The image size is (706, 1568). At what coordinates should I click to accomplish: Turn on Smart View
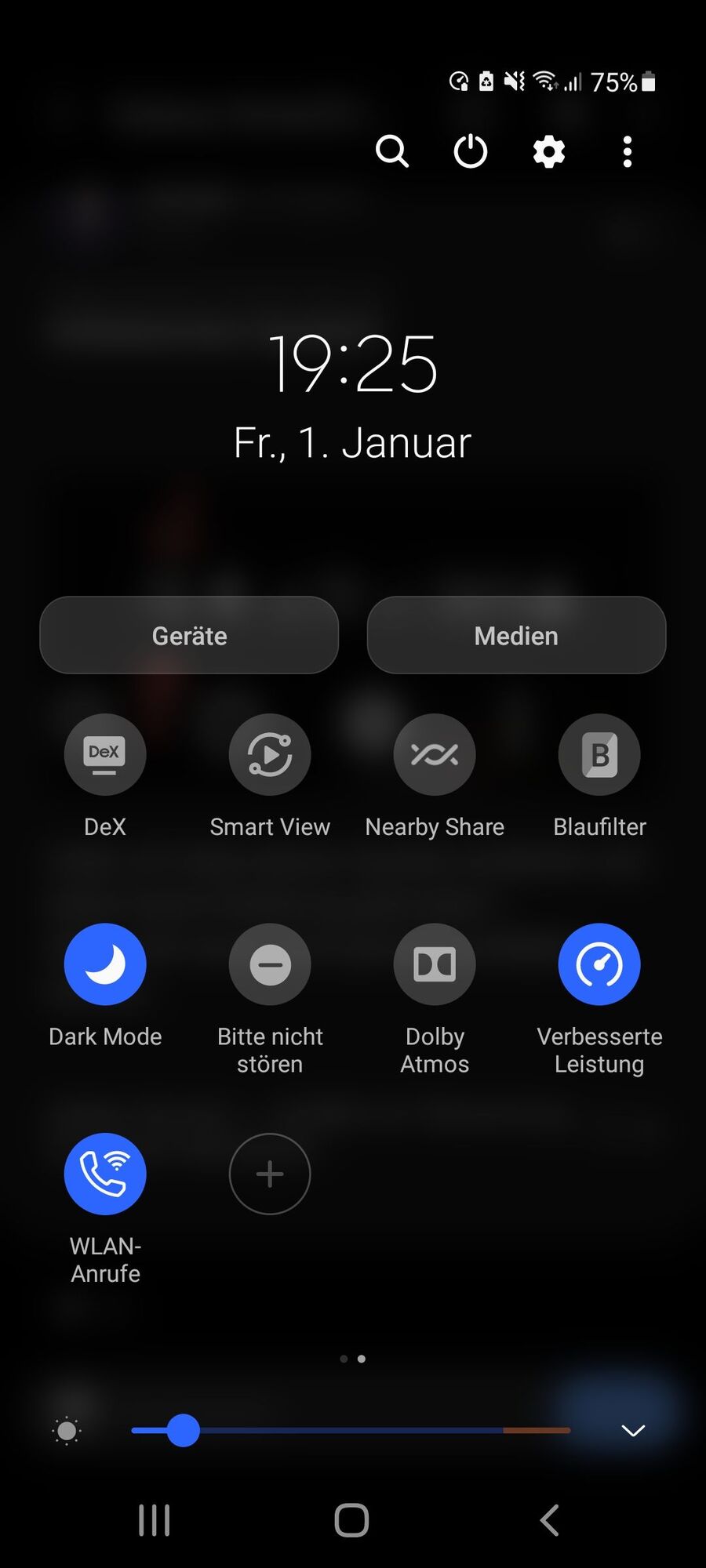click(270, 755)
